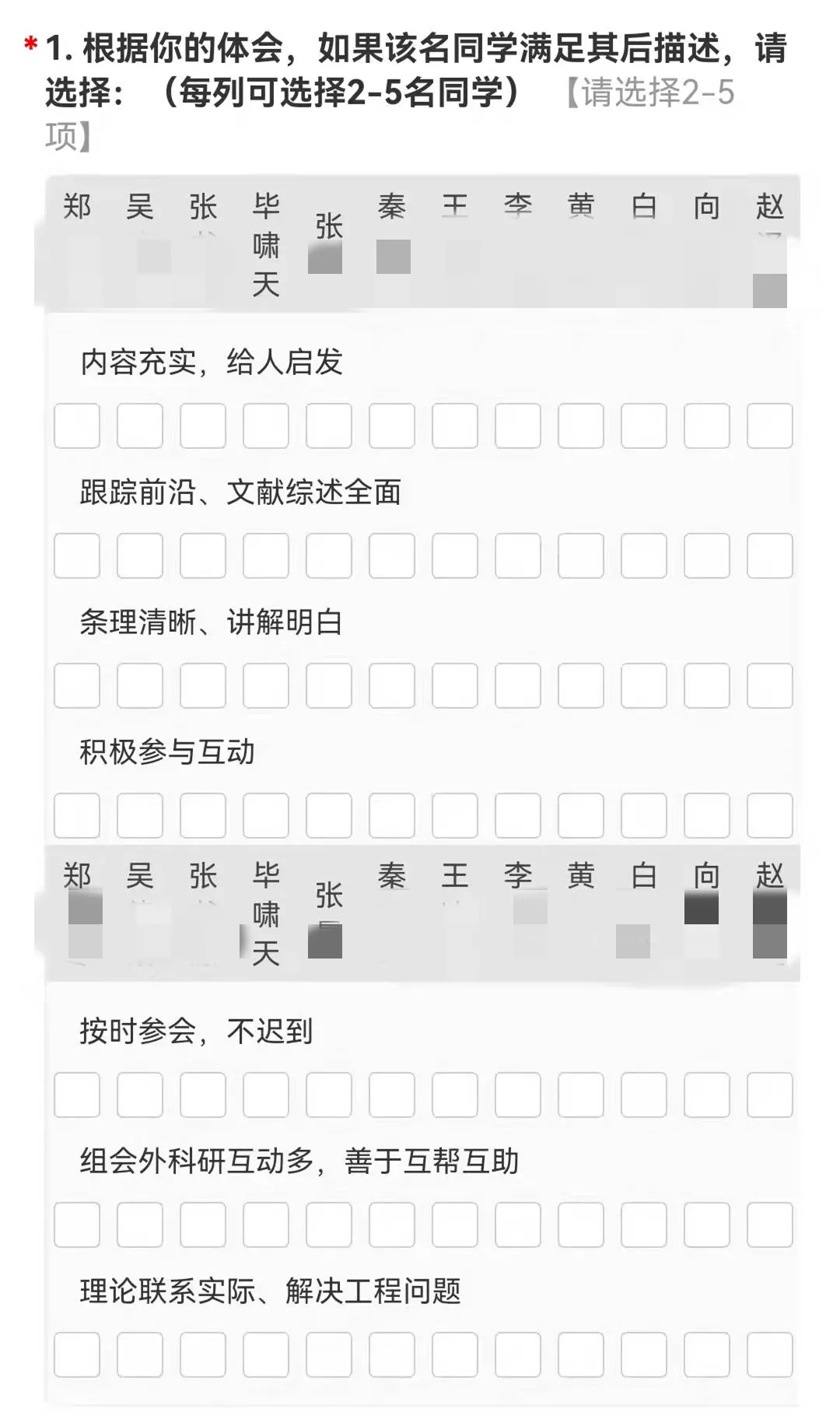Check 吴 for 按时参会，不迟到
840x1423 pixels.
click(x=140, y=1095)
